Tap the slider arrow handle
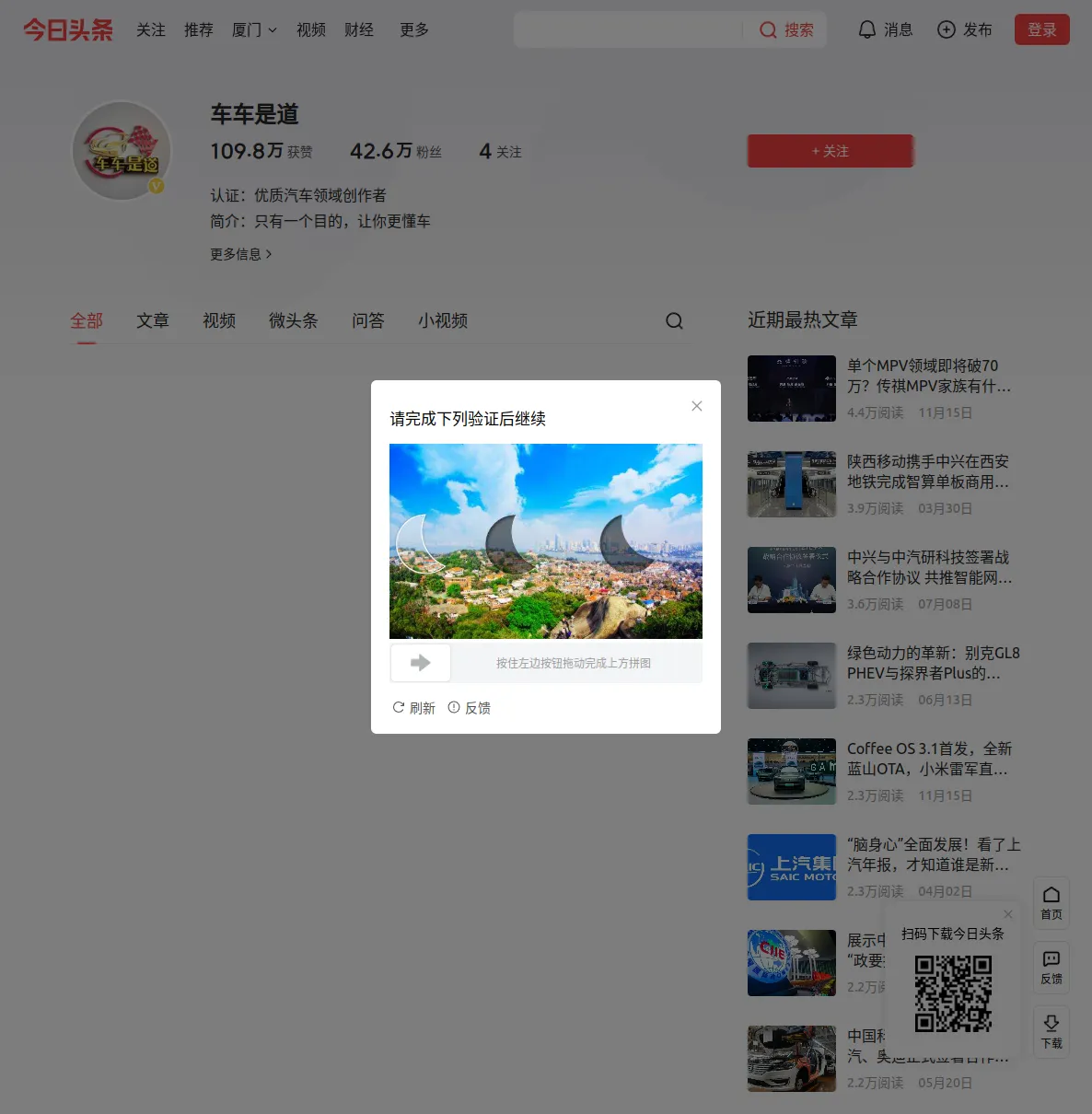Screen dimensions: 1092x1114 click(421, 663)
